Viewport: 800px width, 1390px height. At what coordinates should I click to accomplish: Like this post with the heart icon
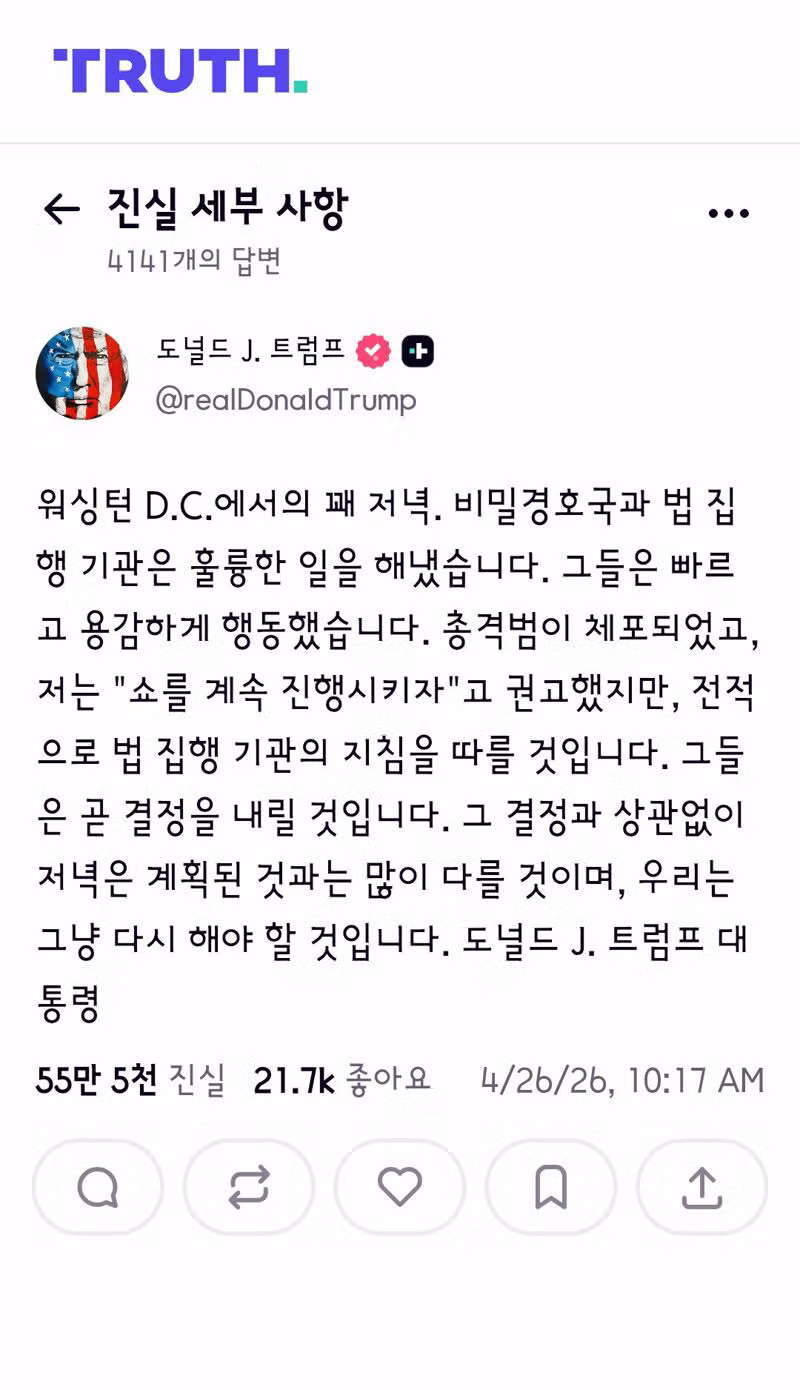[x=400, y=1187]
